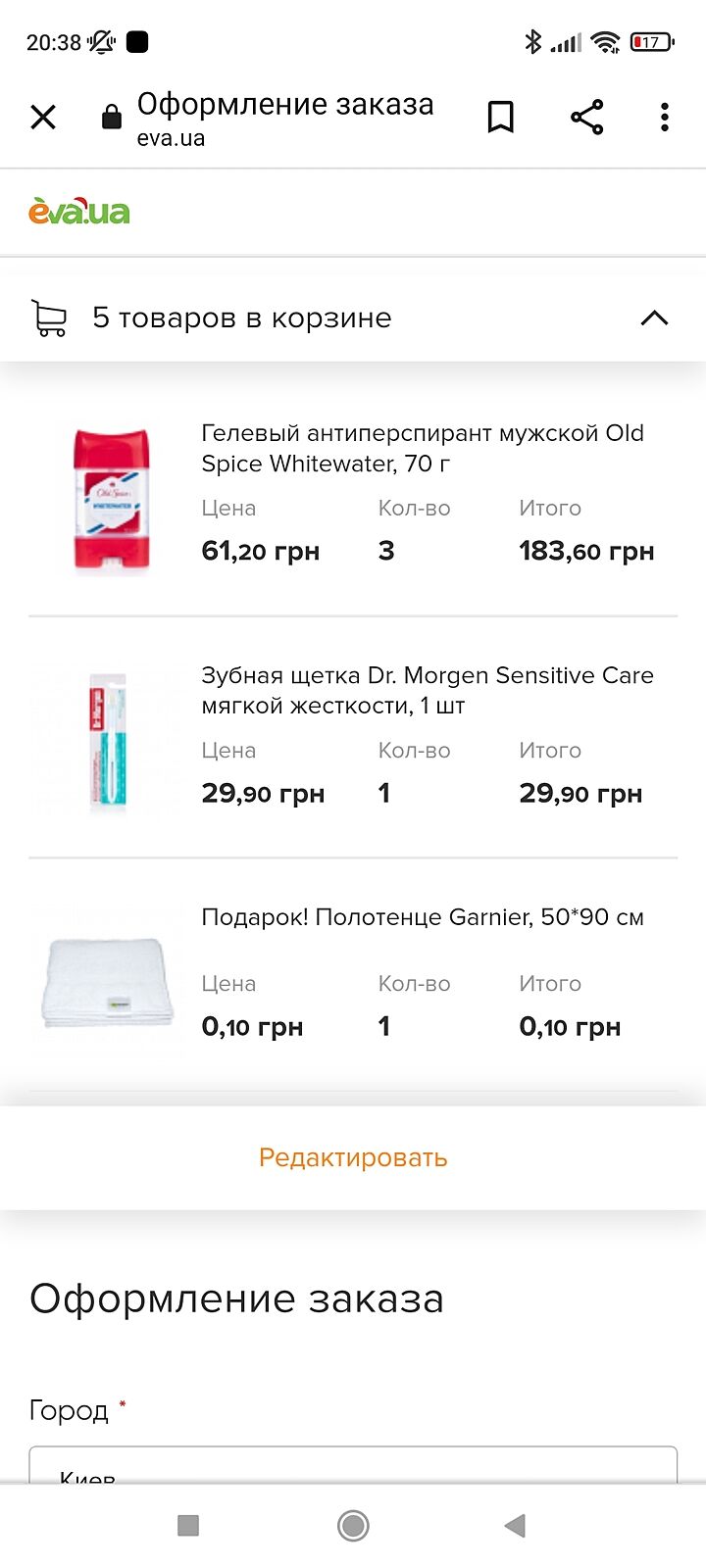Open the Город city field

(353, 1466)
